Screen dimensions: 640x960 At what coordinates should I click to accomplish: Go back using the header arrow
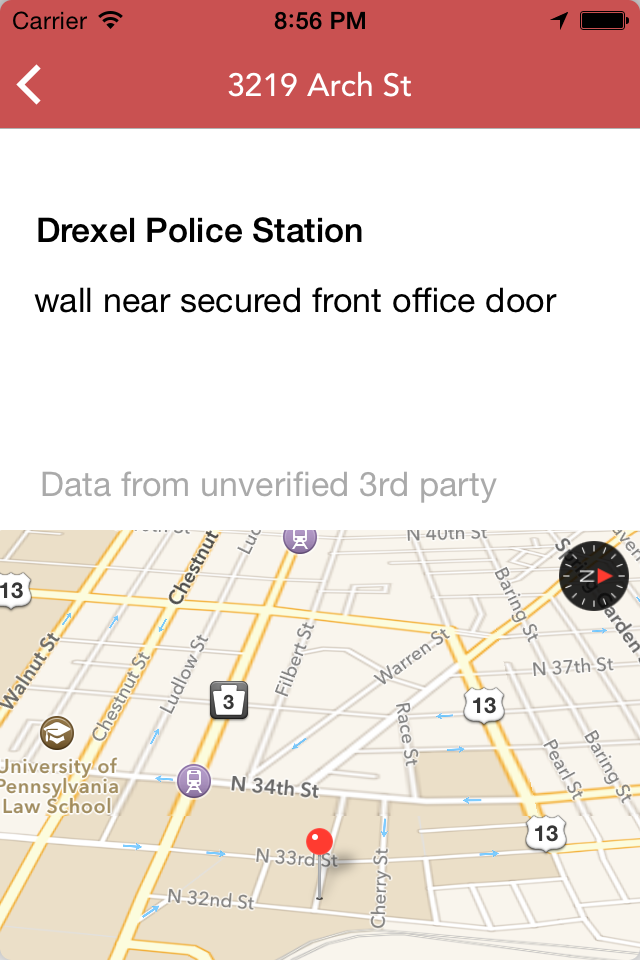(x=29, y=84)
